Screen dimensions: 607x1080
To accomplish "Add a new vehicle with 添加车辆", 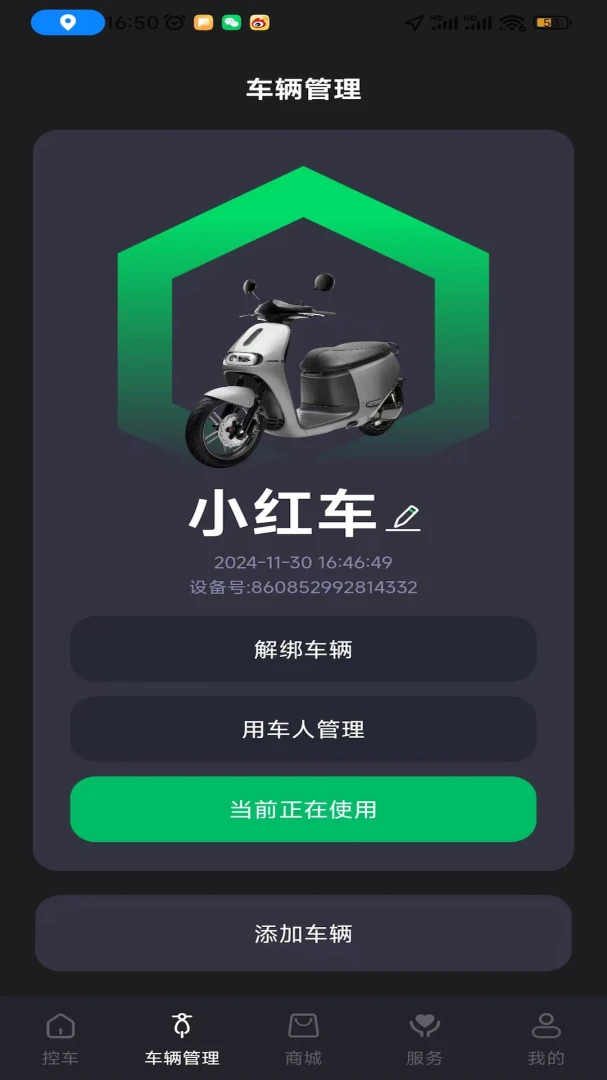I will coord(303,934).
